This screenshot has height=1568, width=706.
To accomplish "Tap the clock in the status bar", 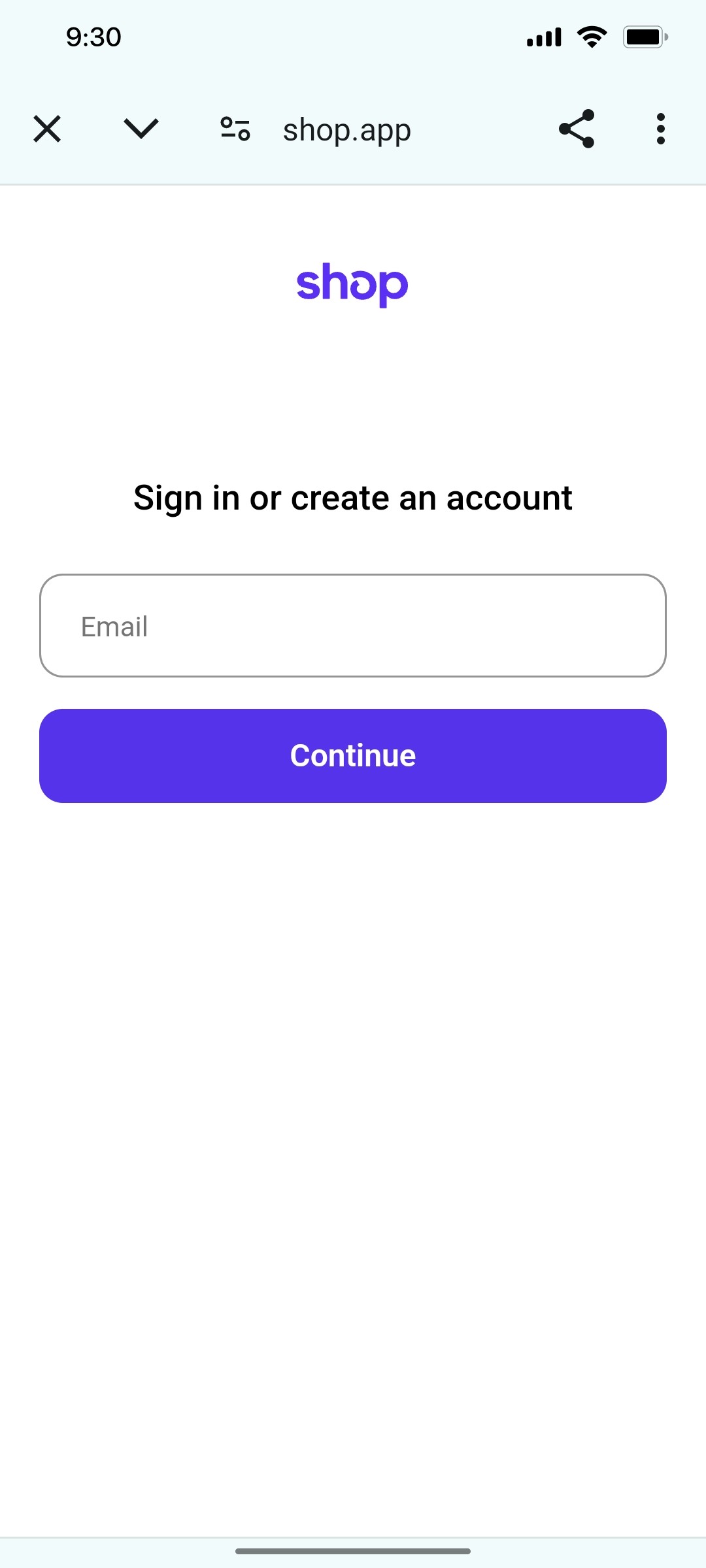I will [x=92, y=37].
